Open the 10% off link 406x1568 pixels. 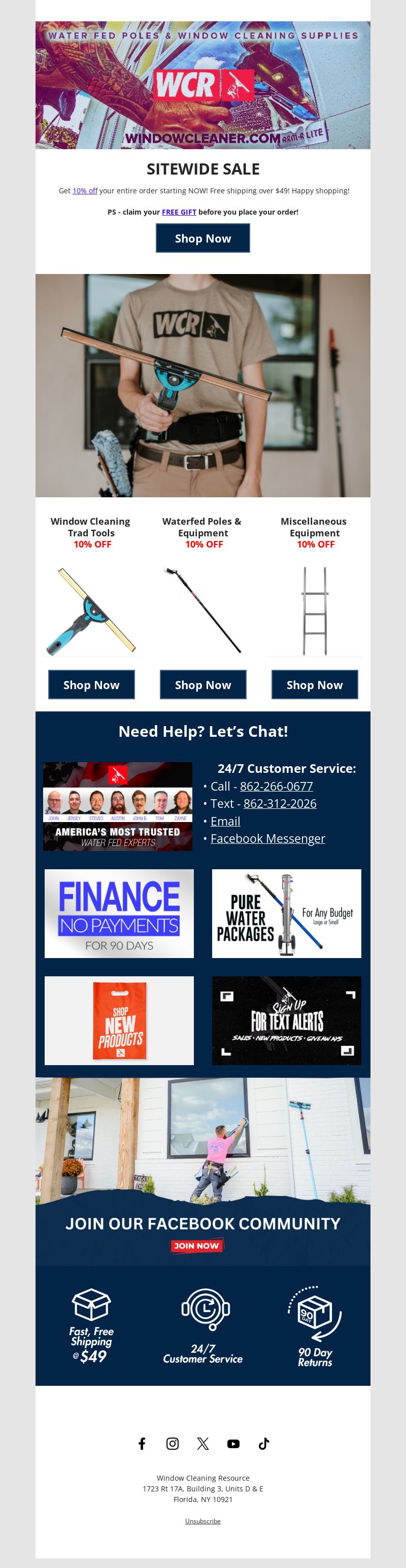pos(85,190)
